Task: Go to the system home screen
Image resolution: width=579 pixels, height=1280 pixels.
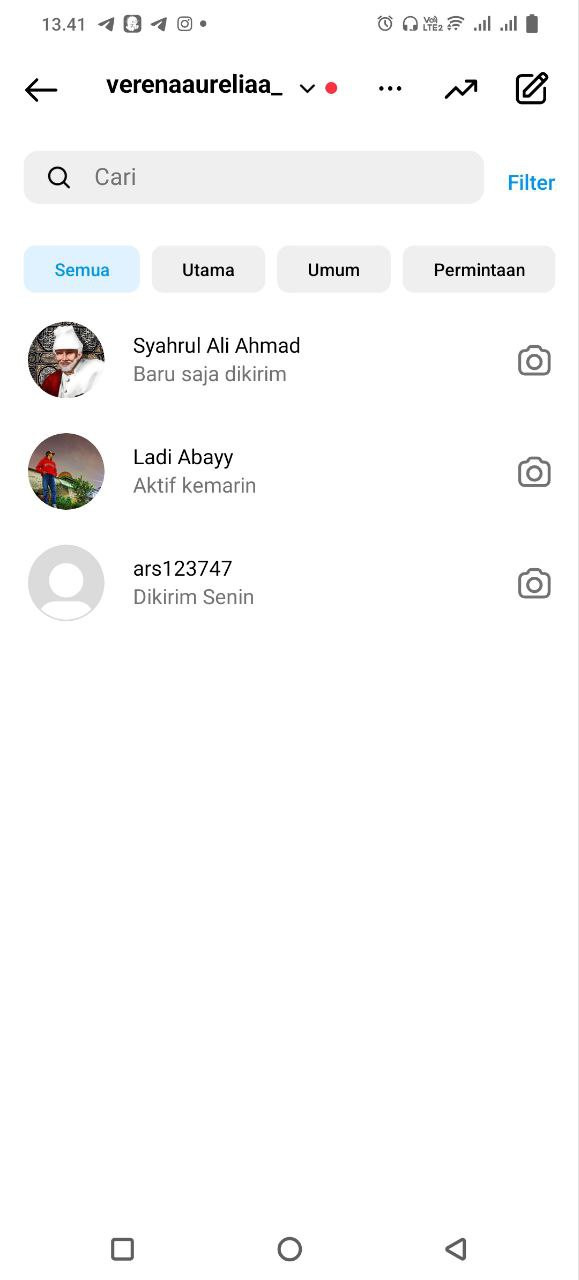Action: pyautogui.click(x=290, y=1249)
